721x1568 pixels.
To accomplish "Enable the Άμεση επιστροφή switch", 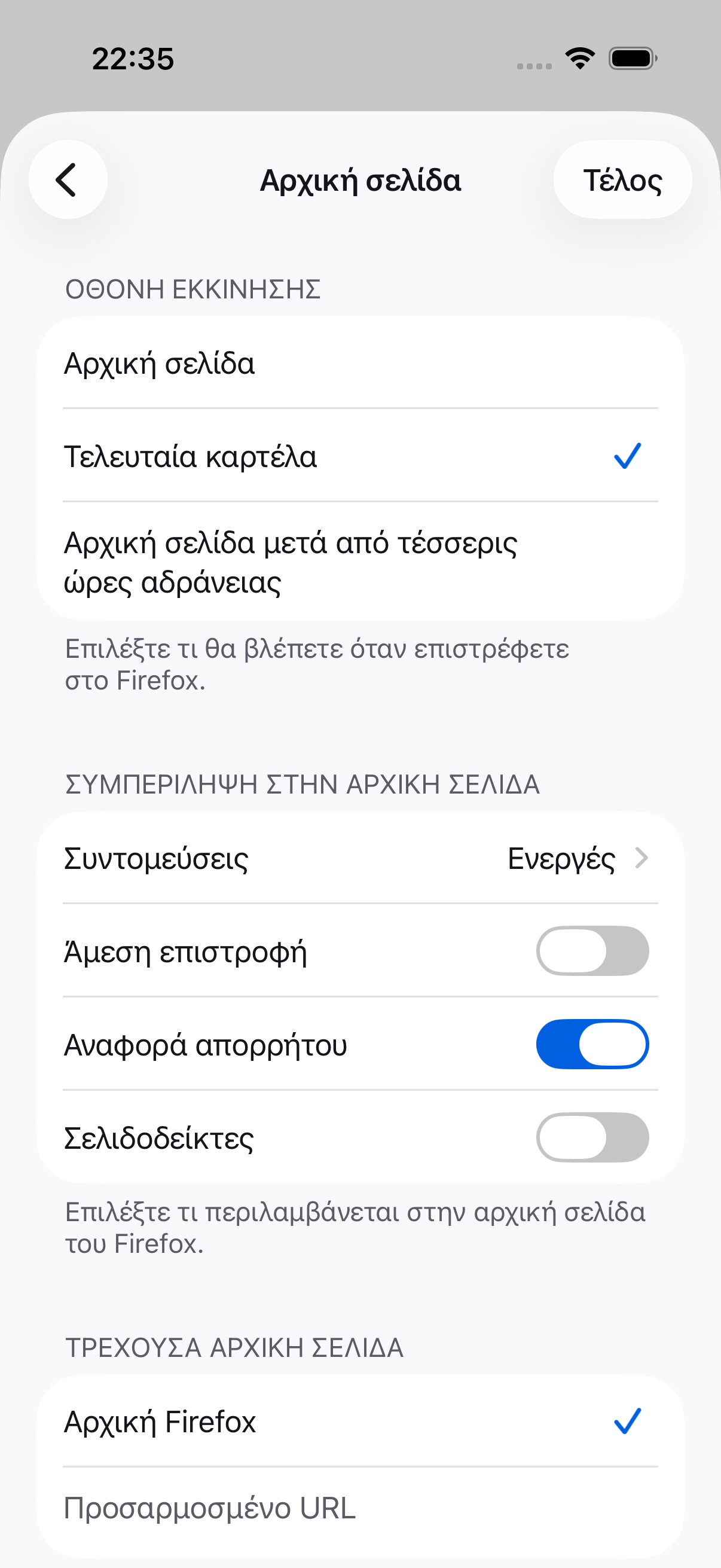I will (592, 951).
